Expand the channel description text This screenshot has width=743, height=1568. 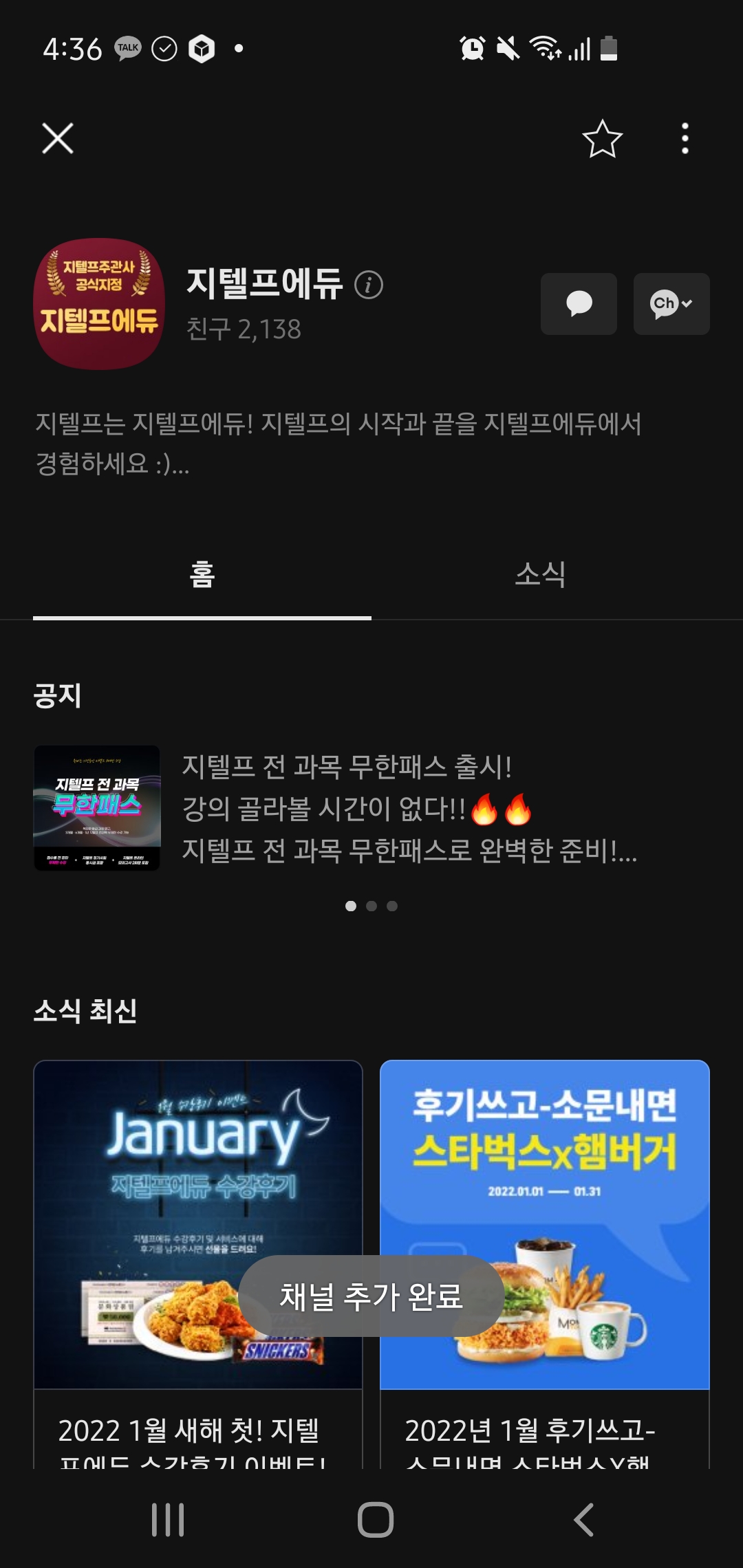[x=337, y=444]
